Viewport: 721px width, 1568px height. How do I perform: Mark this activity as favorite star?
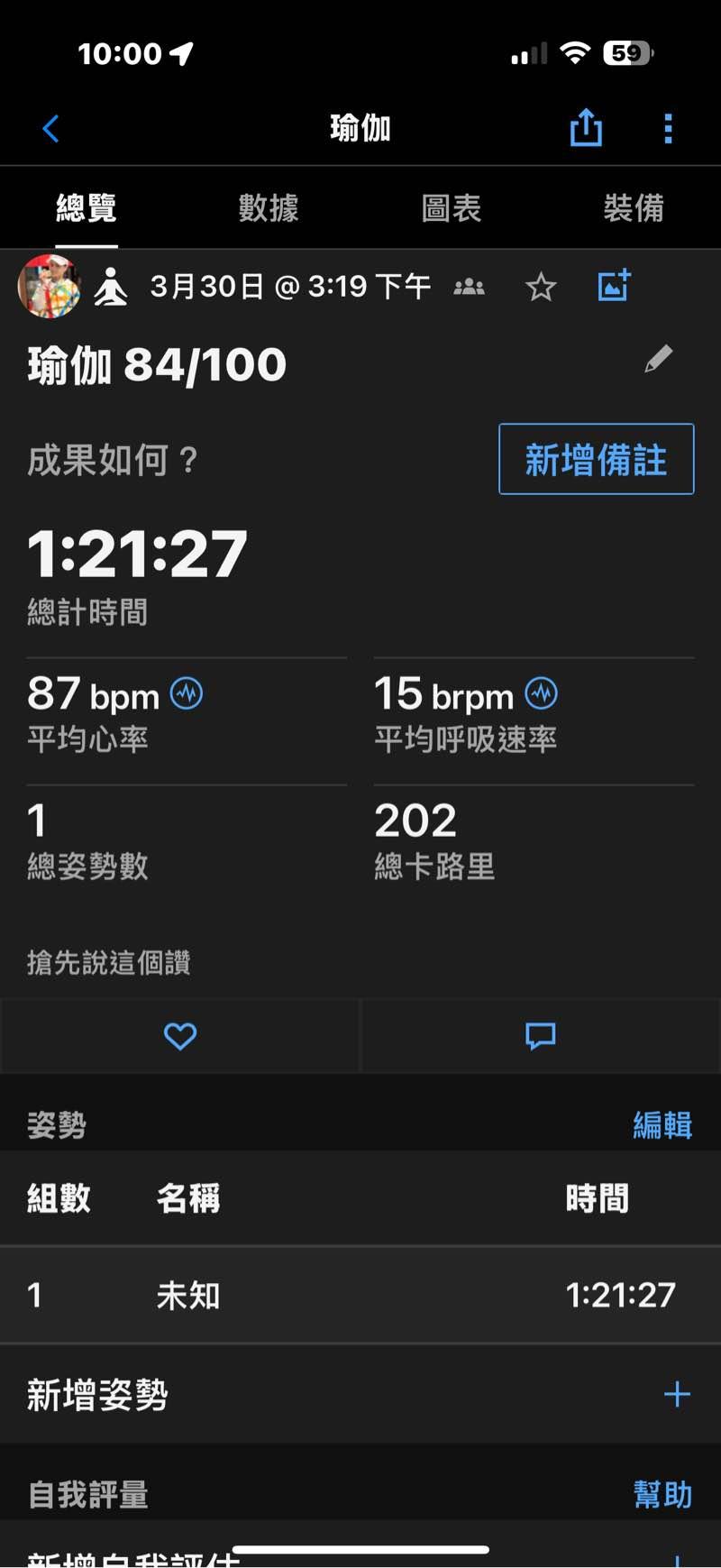coord(541,288)
